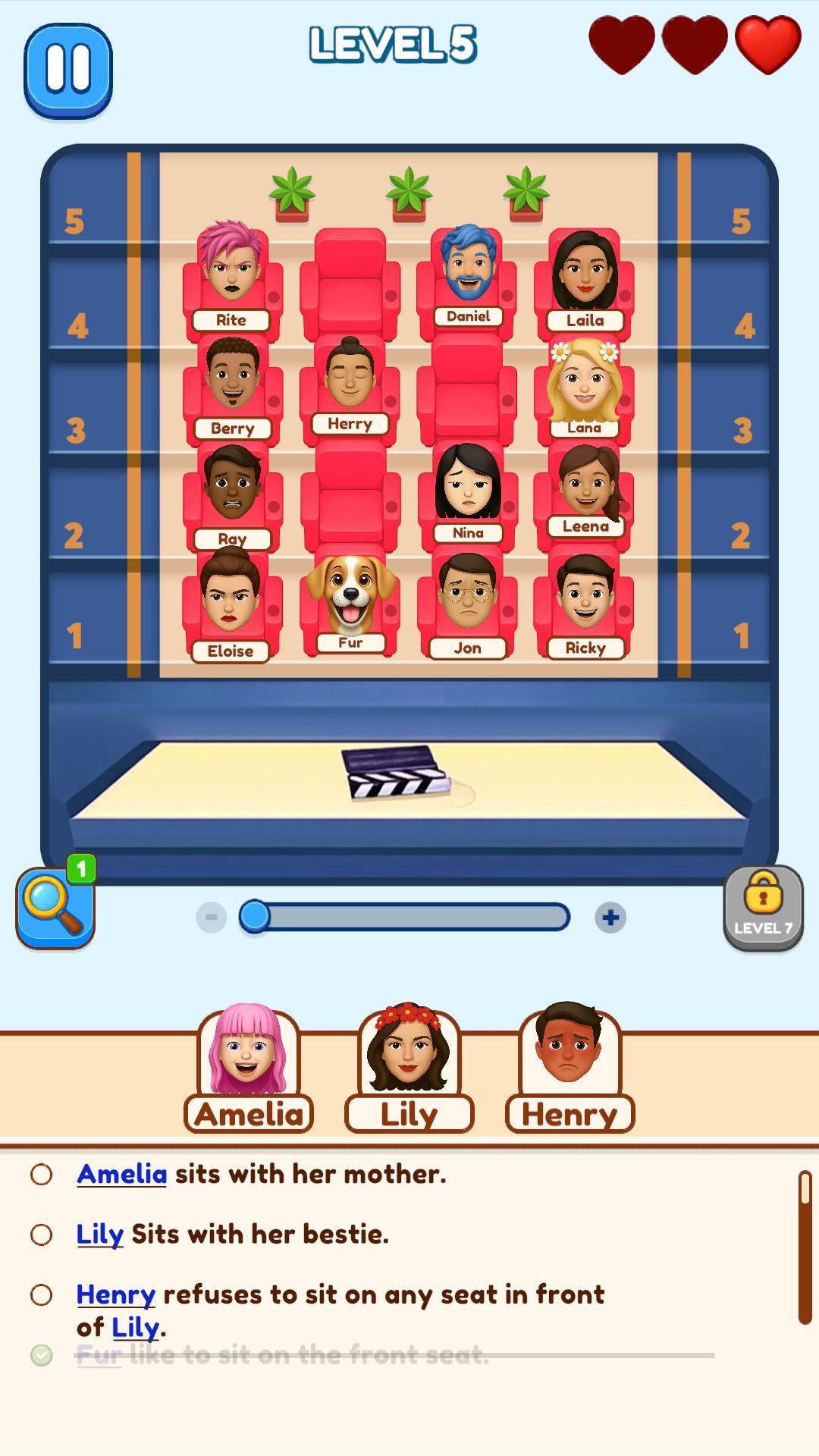Select the Lily character card
This screenshot has height=1456, width=819.
click(409, 1068)
